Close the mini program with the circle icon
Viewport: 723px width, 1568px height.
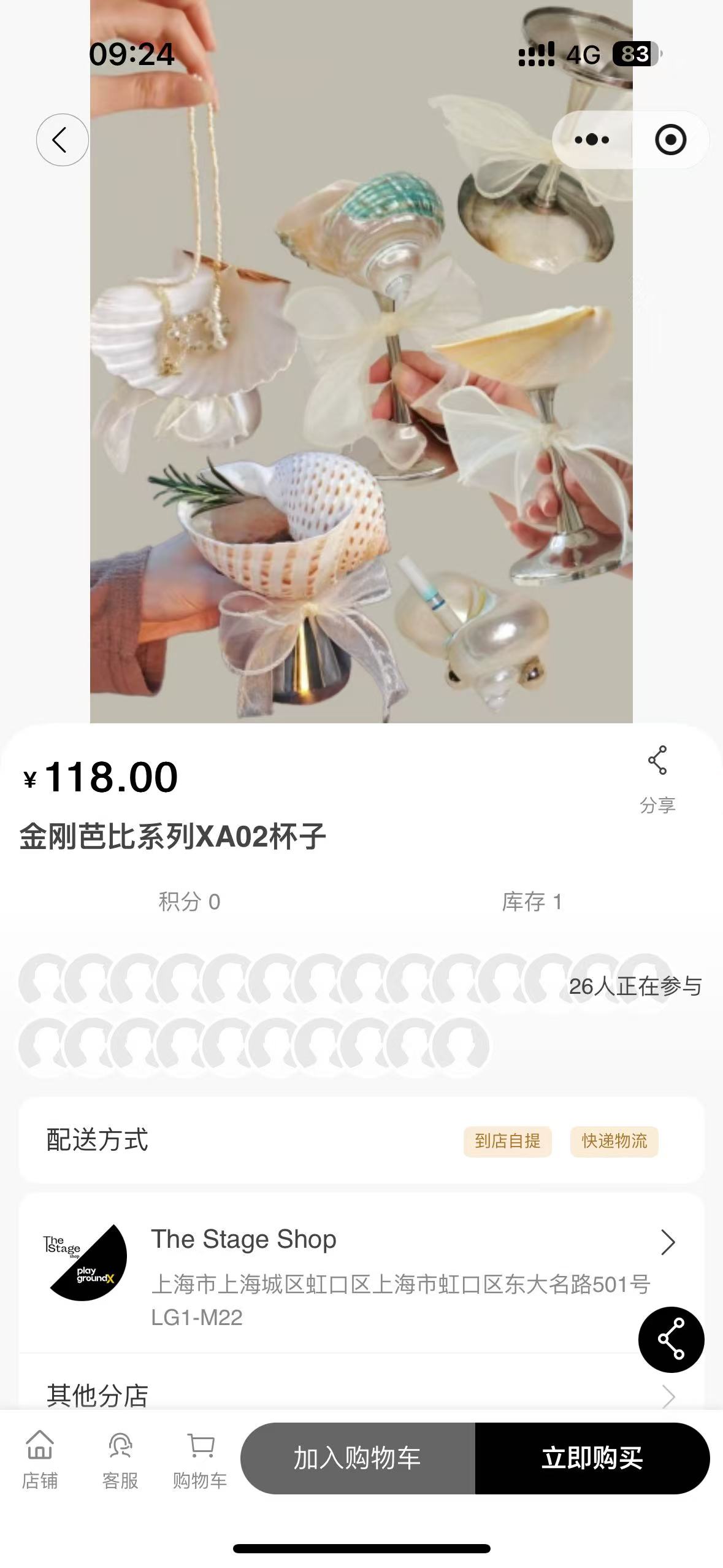tap(670, 140)
